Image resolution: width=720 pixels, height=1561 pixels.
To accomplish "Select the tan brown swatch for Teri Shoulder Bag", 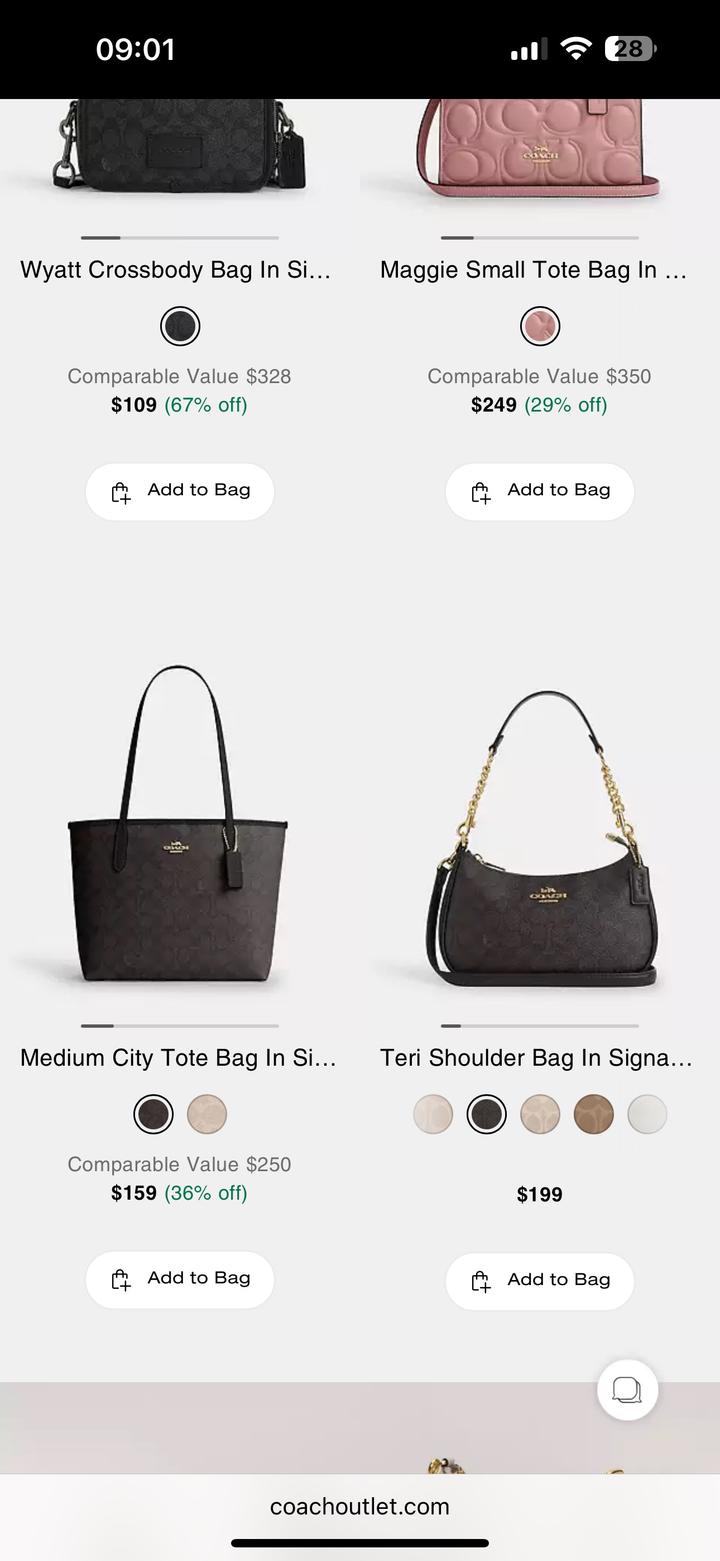I will pos(594,1114).
